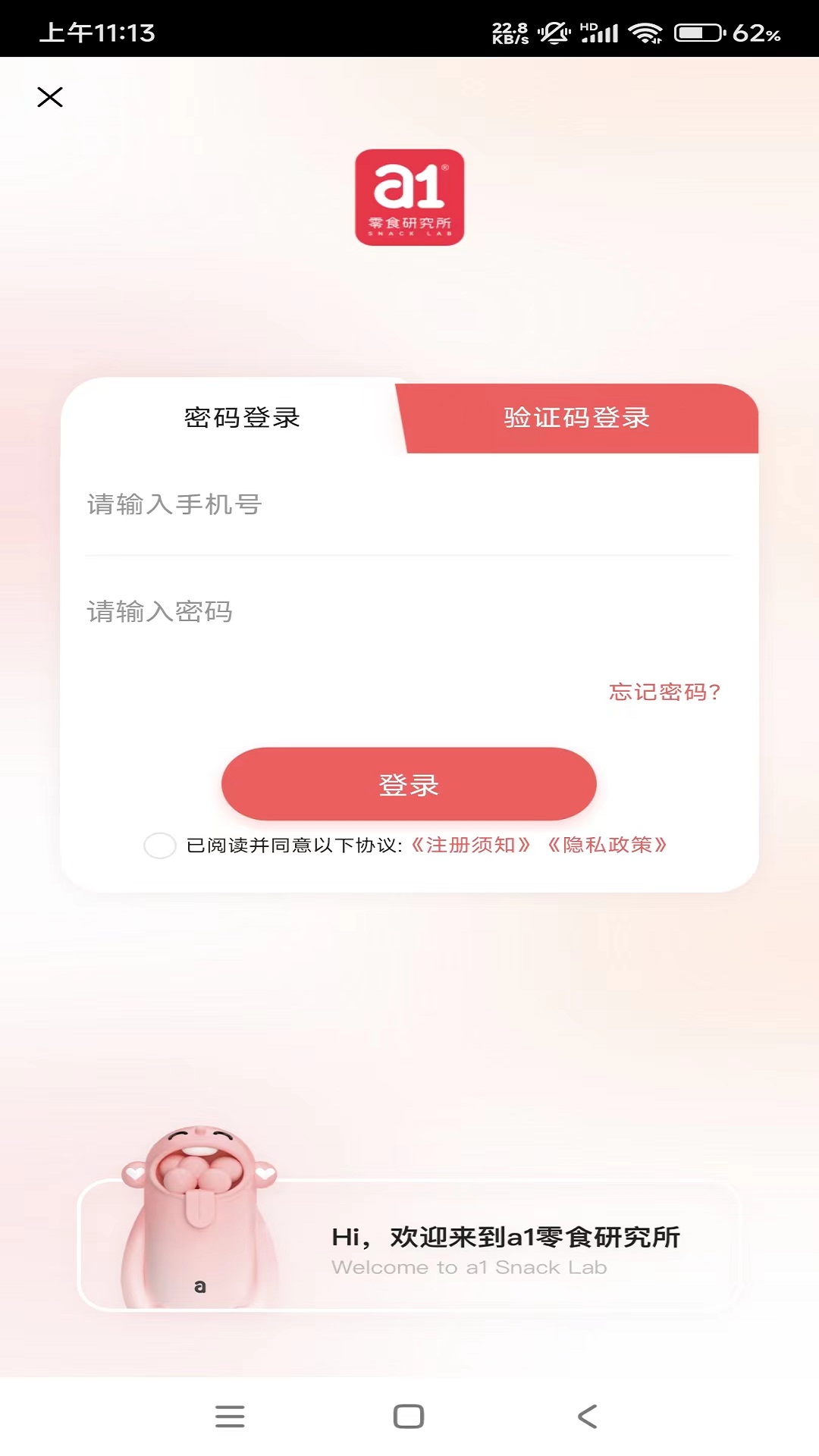Tap the 登录 login button
The width and height of the screenshot is (819, 1456).
pyautogui.click(x=408, y=784)
